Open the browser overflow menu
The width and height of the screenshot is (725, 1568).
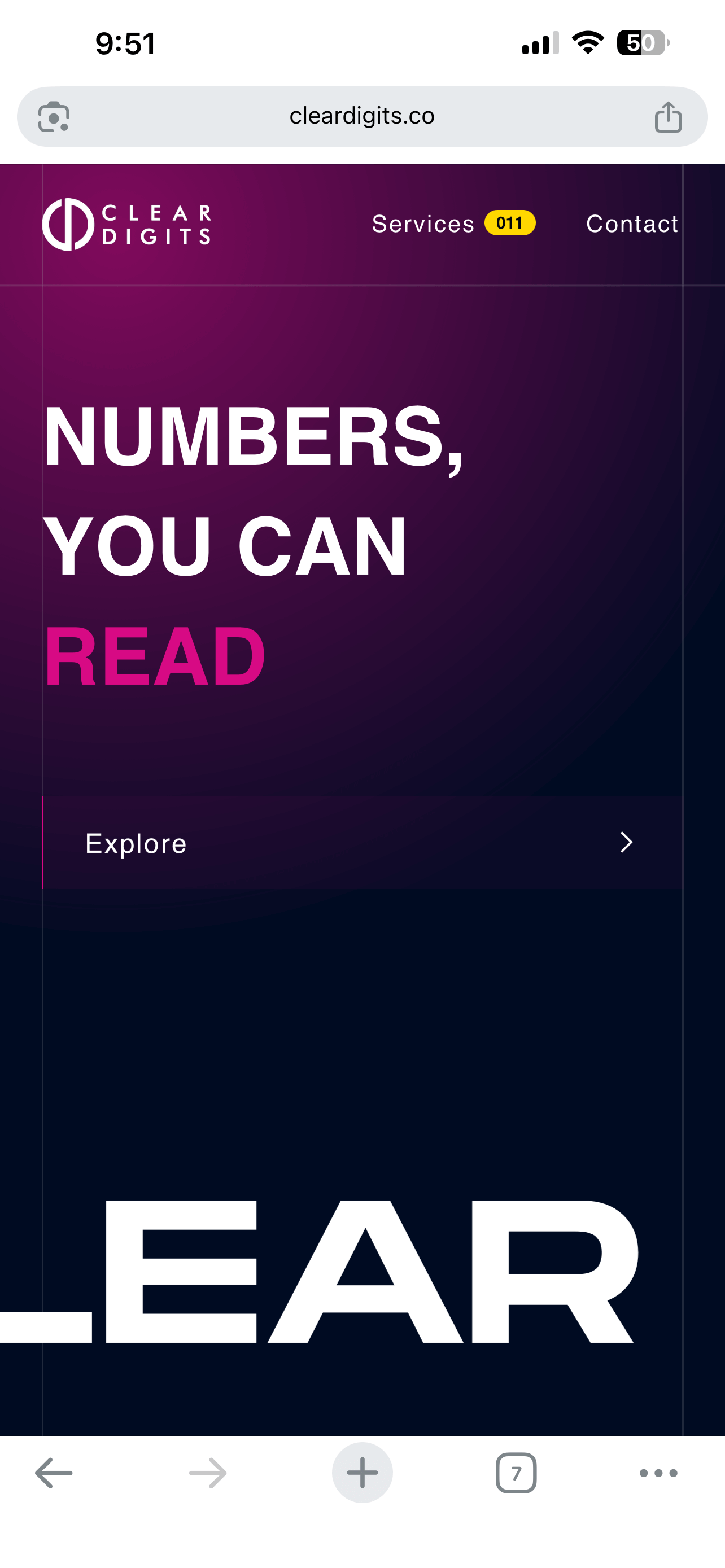coord(658,1473)
